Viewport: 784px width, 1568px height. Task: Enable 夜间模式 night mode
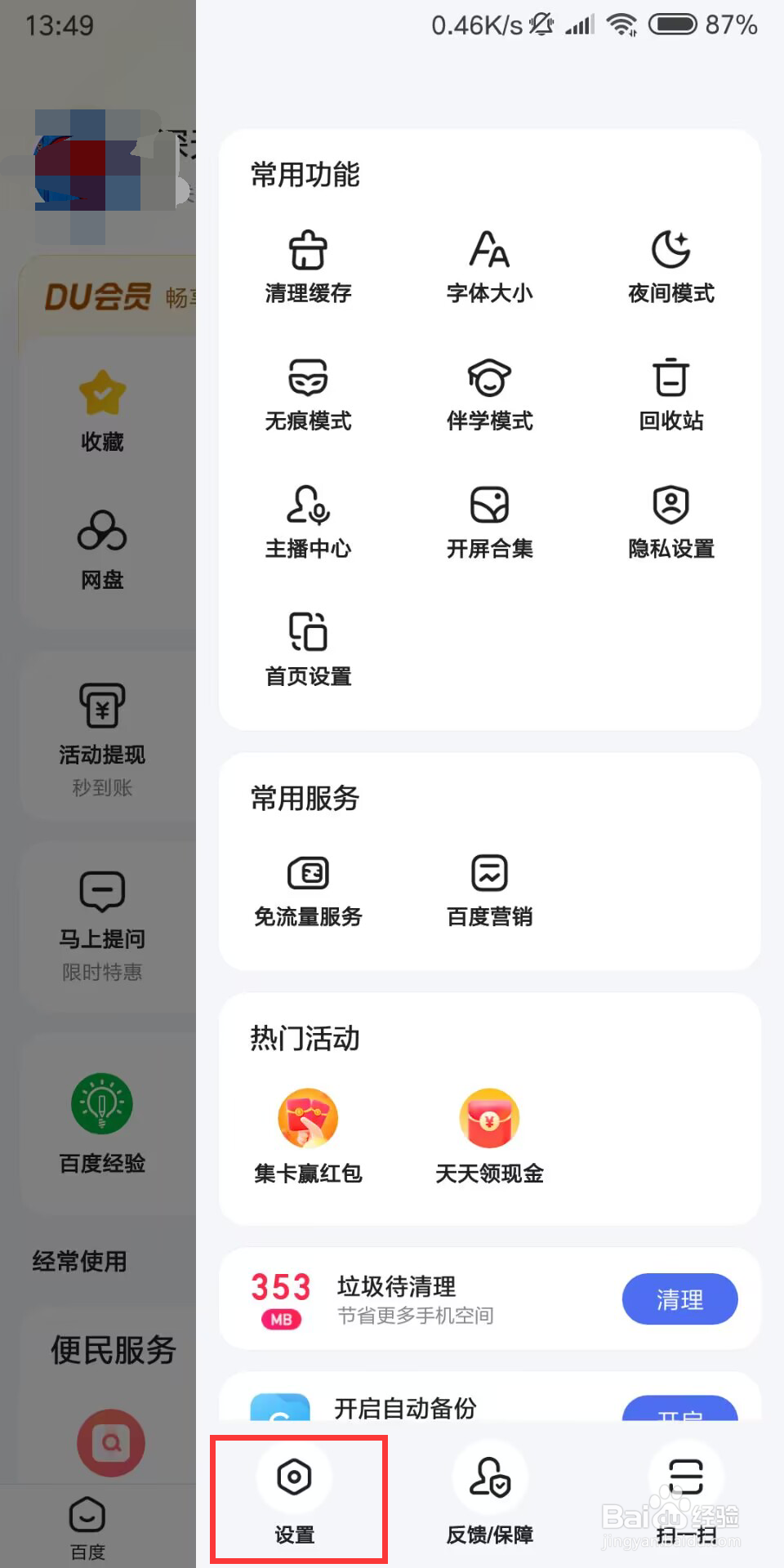pos(670,265)
